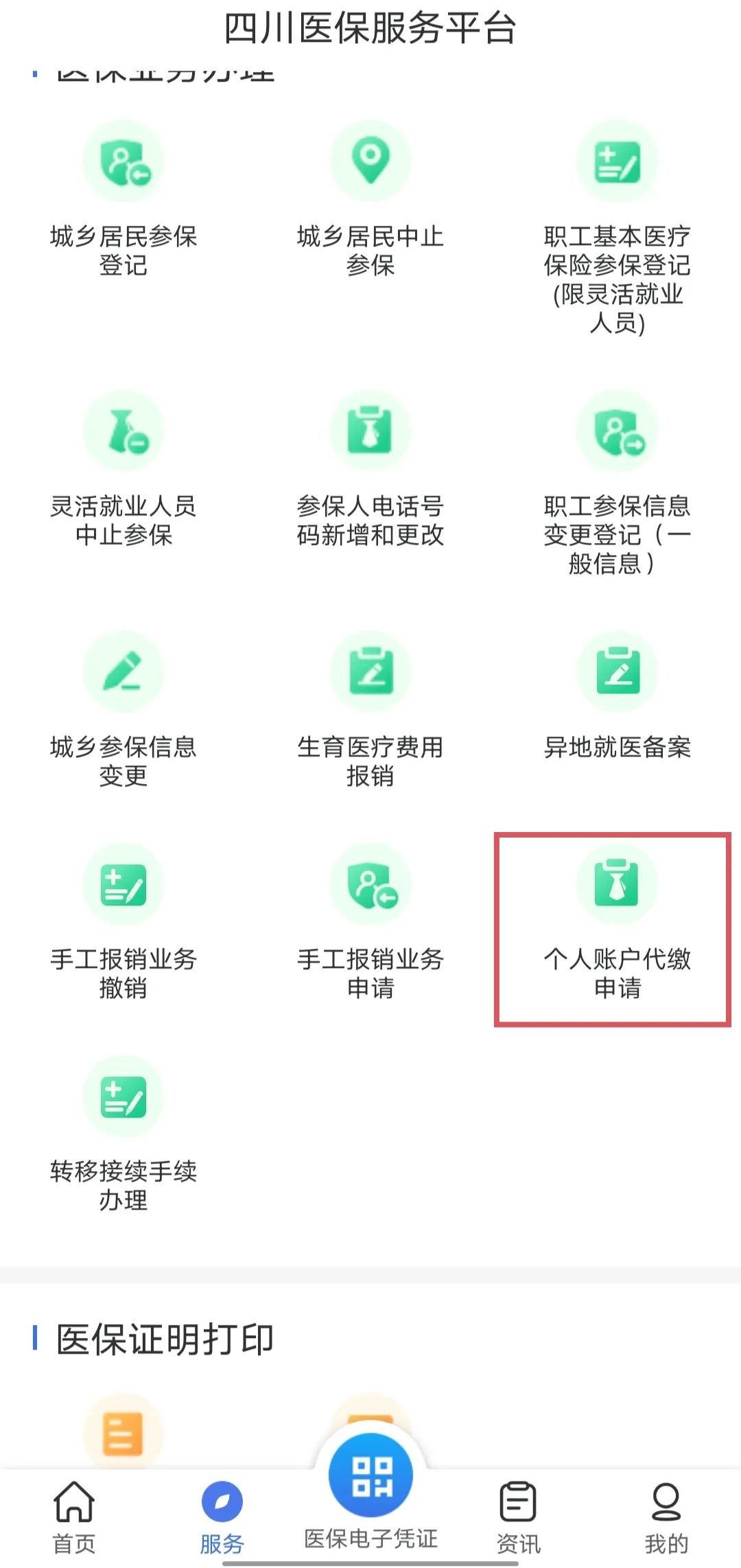This screenshot has height=1568, width=741.
Task: Open 医保电子凭证 QR code button
Action: point(370,1476)
